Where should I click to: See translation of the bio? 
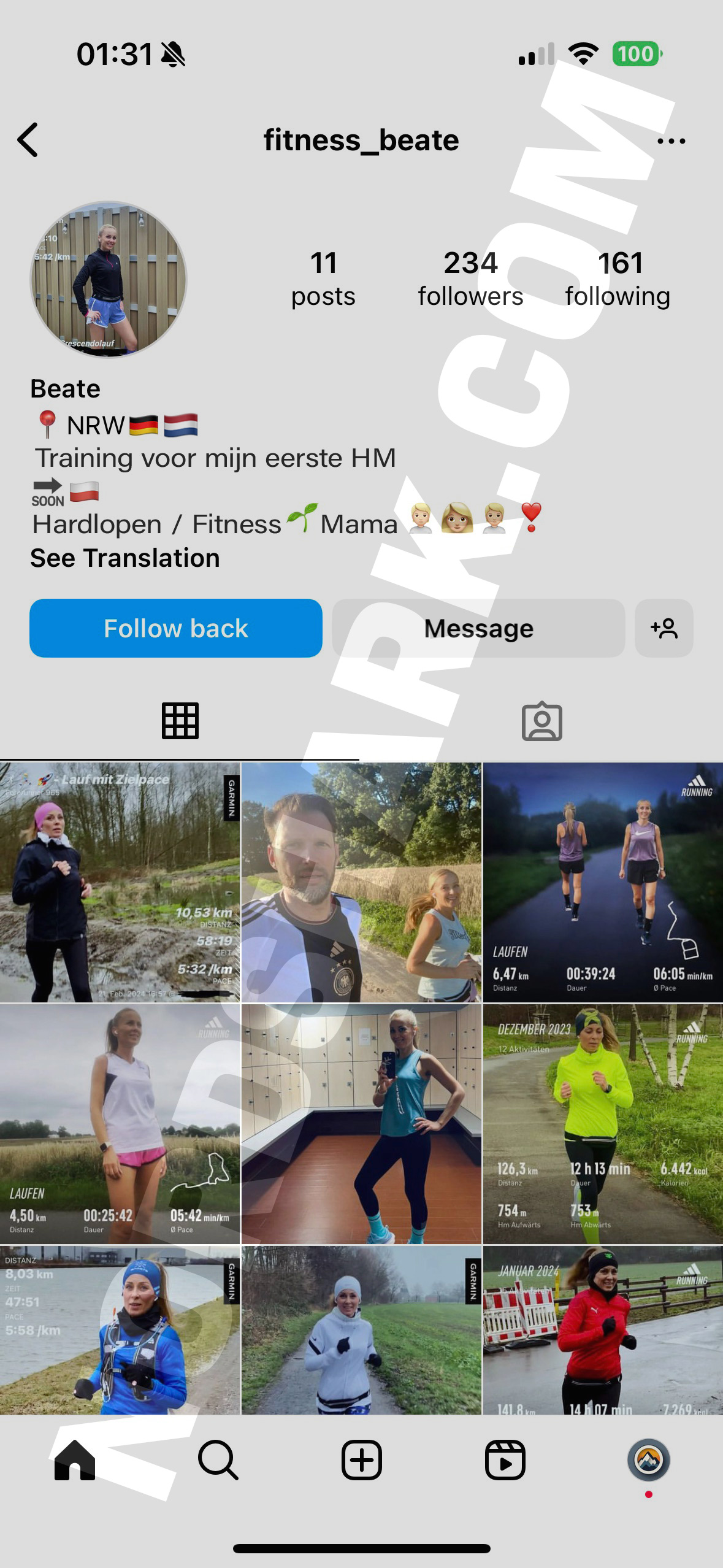pyautogui.click(x=125, y=558)
